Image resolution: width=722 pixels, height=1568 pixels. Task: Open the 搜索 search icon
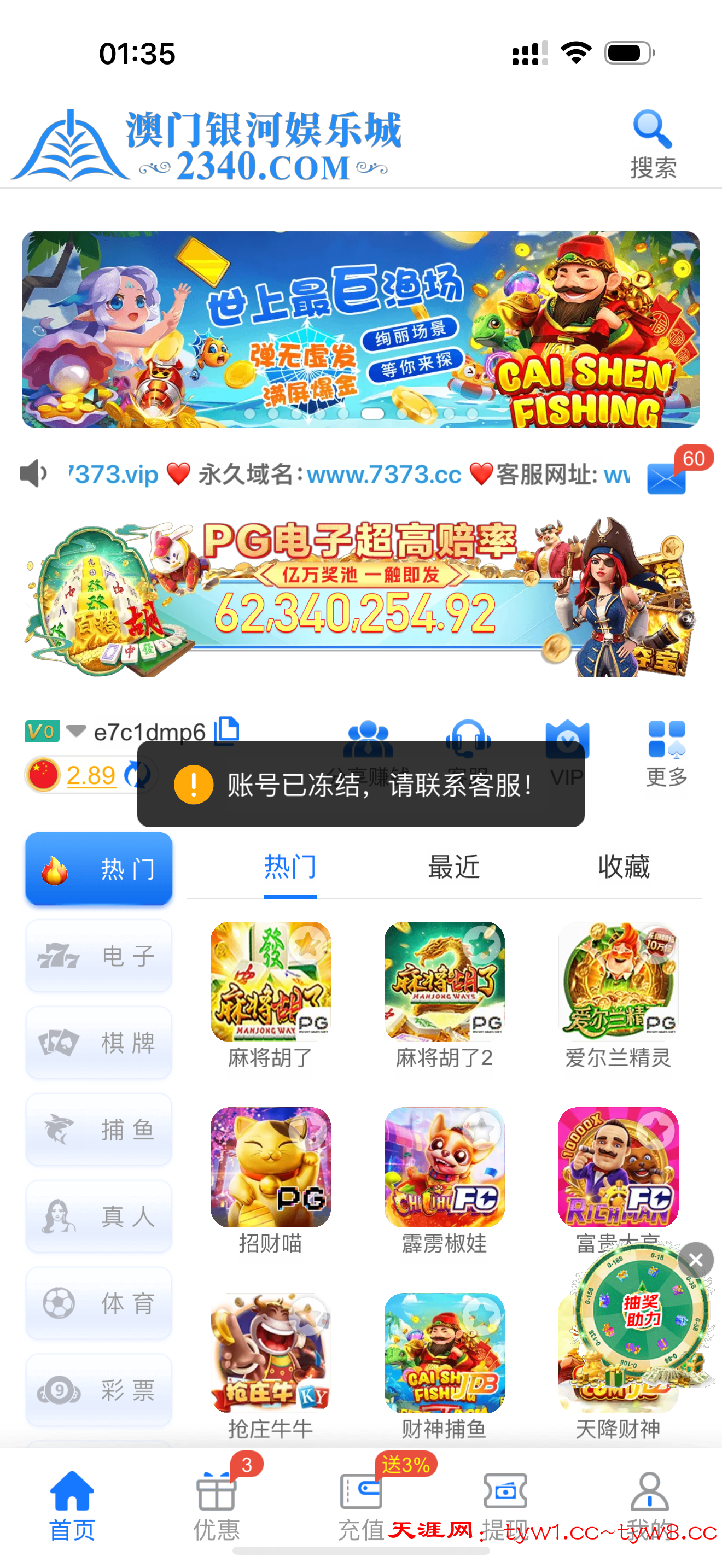(653, 143)
